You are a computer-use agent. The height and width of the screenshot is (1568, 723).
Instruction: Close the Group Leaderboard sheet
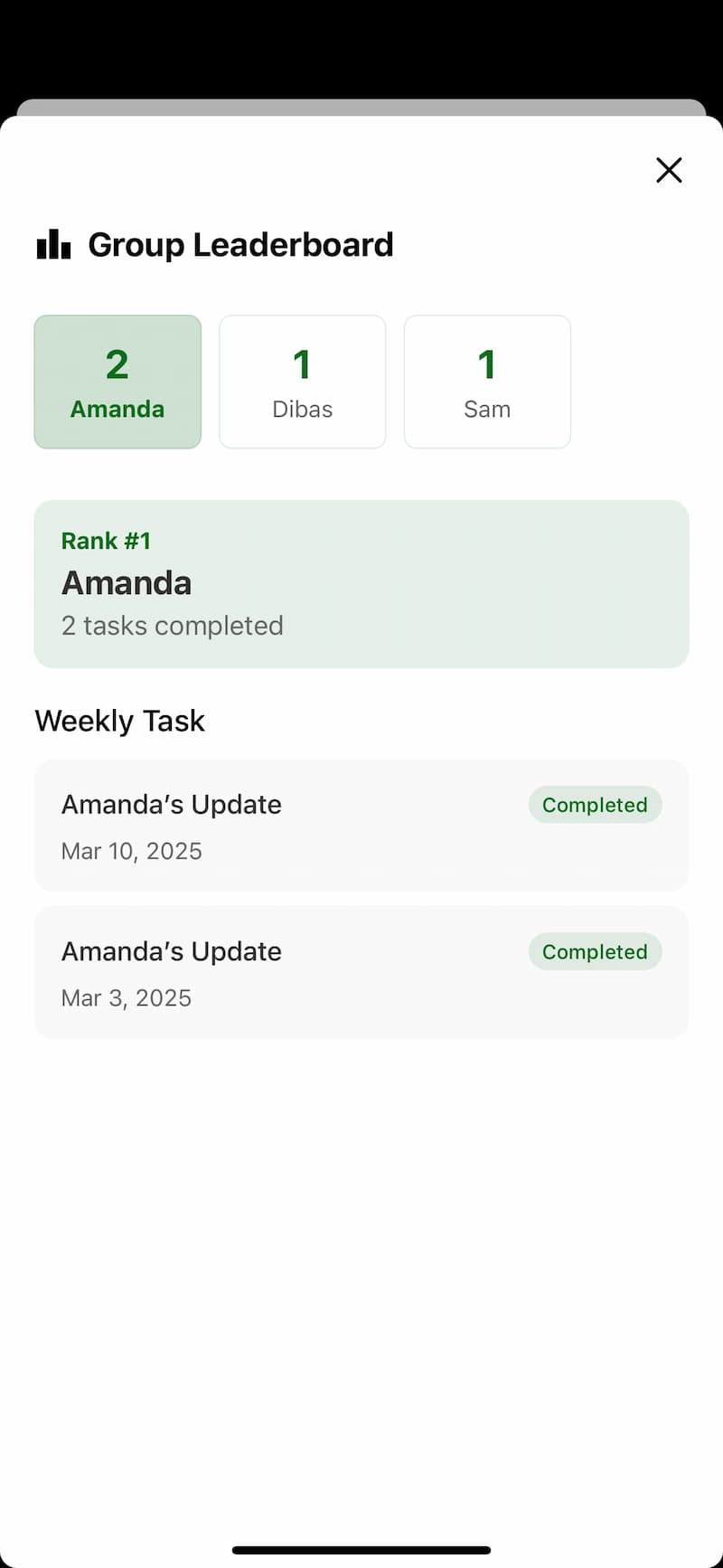(669, 170)
